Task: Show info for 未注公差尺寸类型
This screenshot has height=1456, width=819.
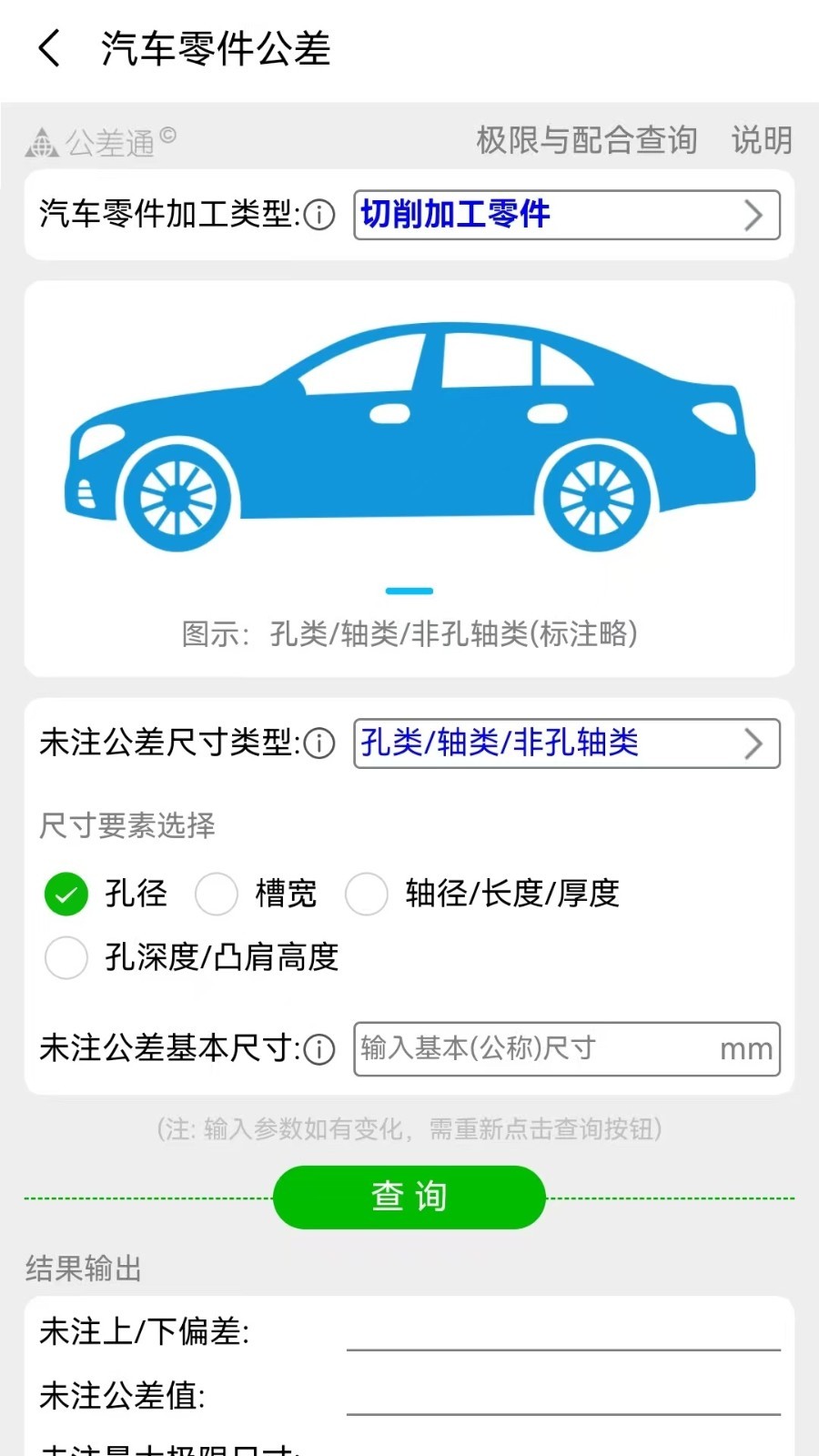Action: tap(319, 743)
